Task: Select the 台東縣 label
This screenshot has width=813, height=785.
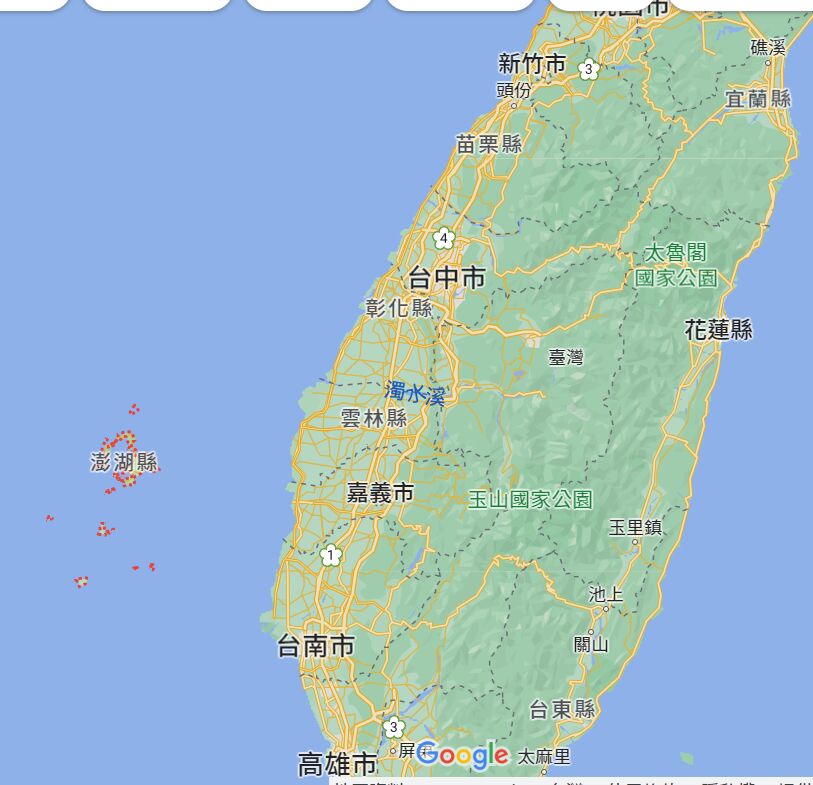Action: point(562,710)
